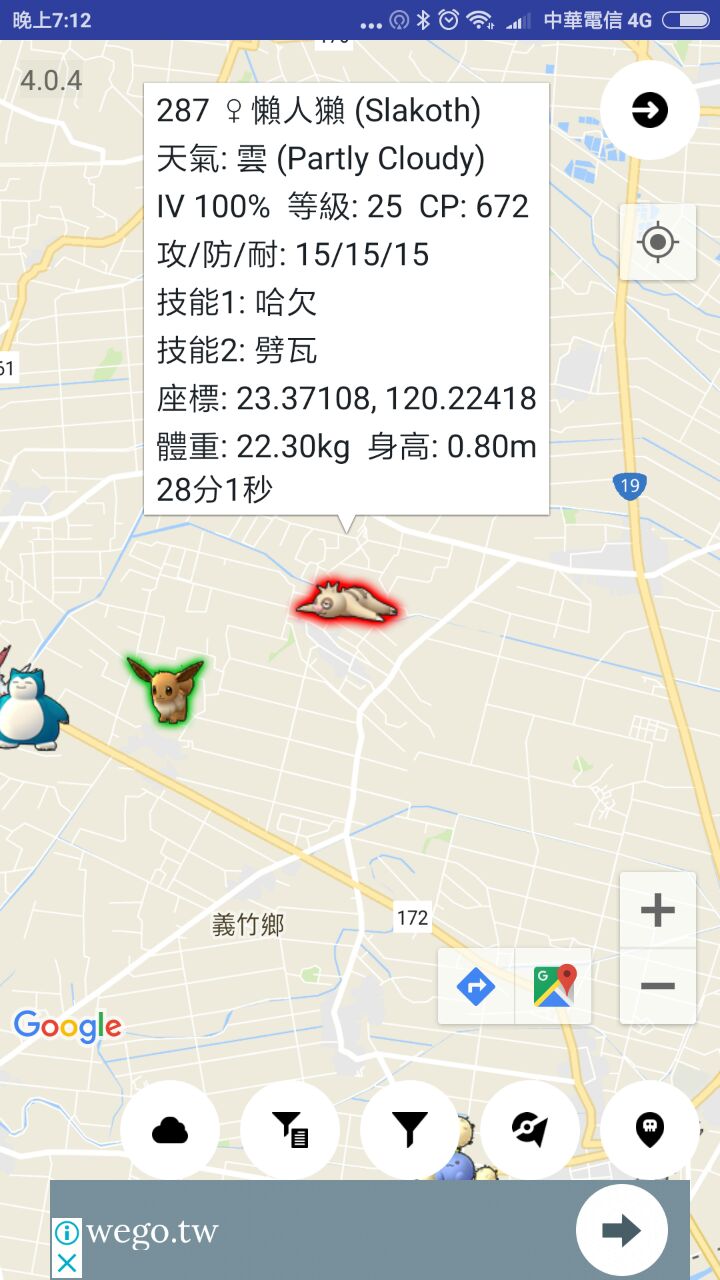Center map on my location

point(657,242)
